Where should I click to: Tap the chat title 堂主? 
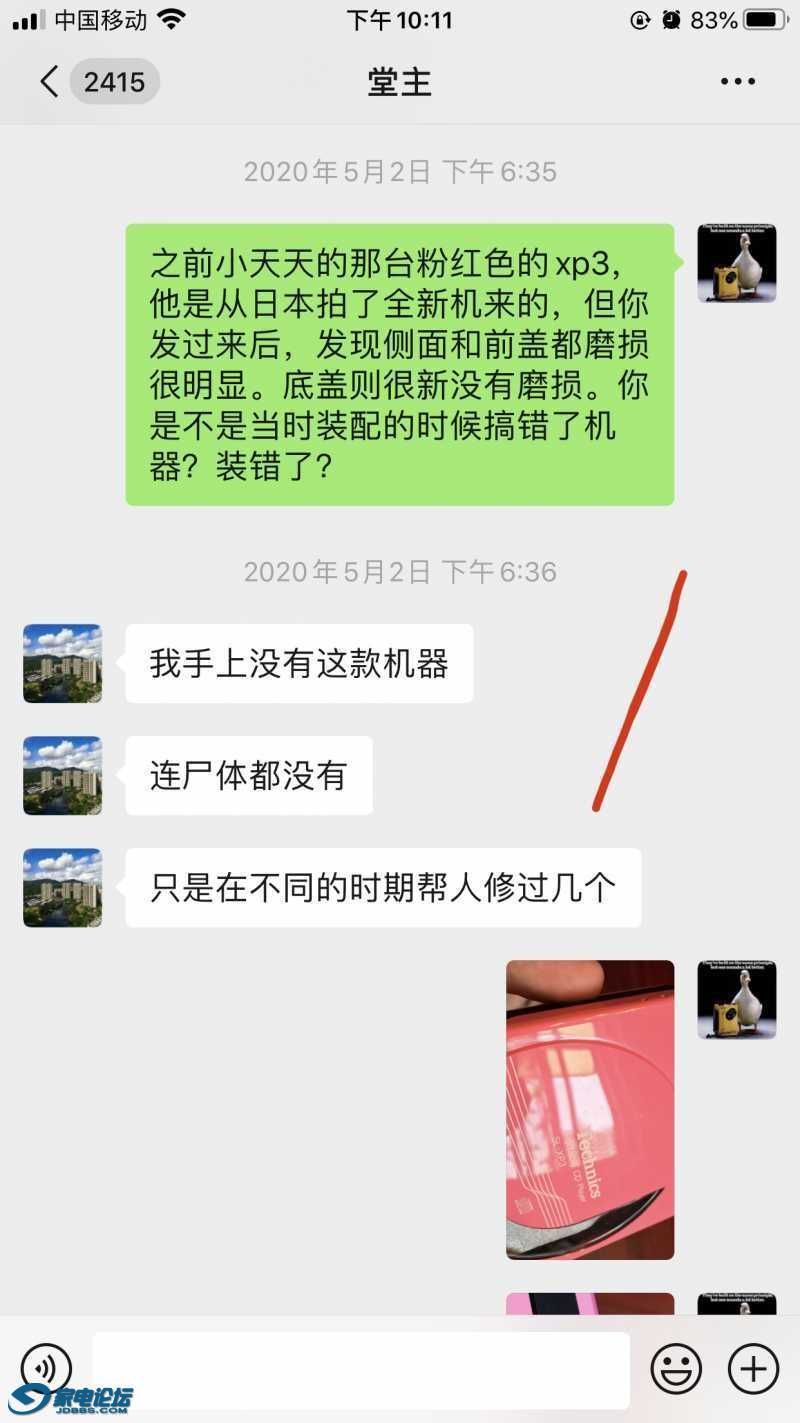point(400,81)
